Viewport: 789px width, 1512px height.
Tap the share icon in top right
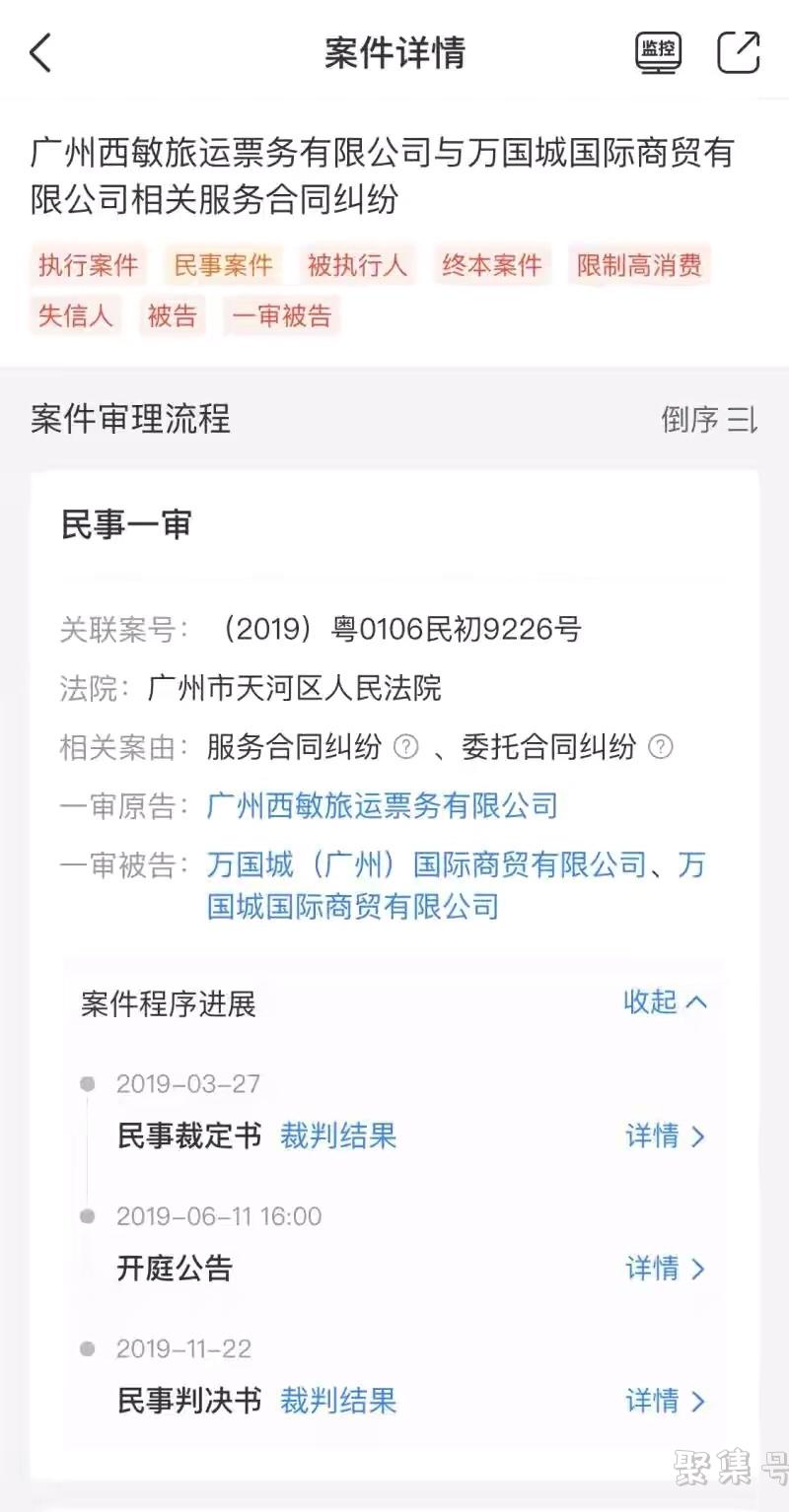tap(738, 53)
